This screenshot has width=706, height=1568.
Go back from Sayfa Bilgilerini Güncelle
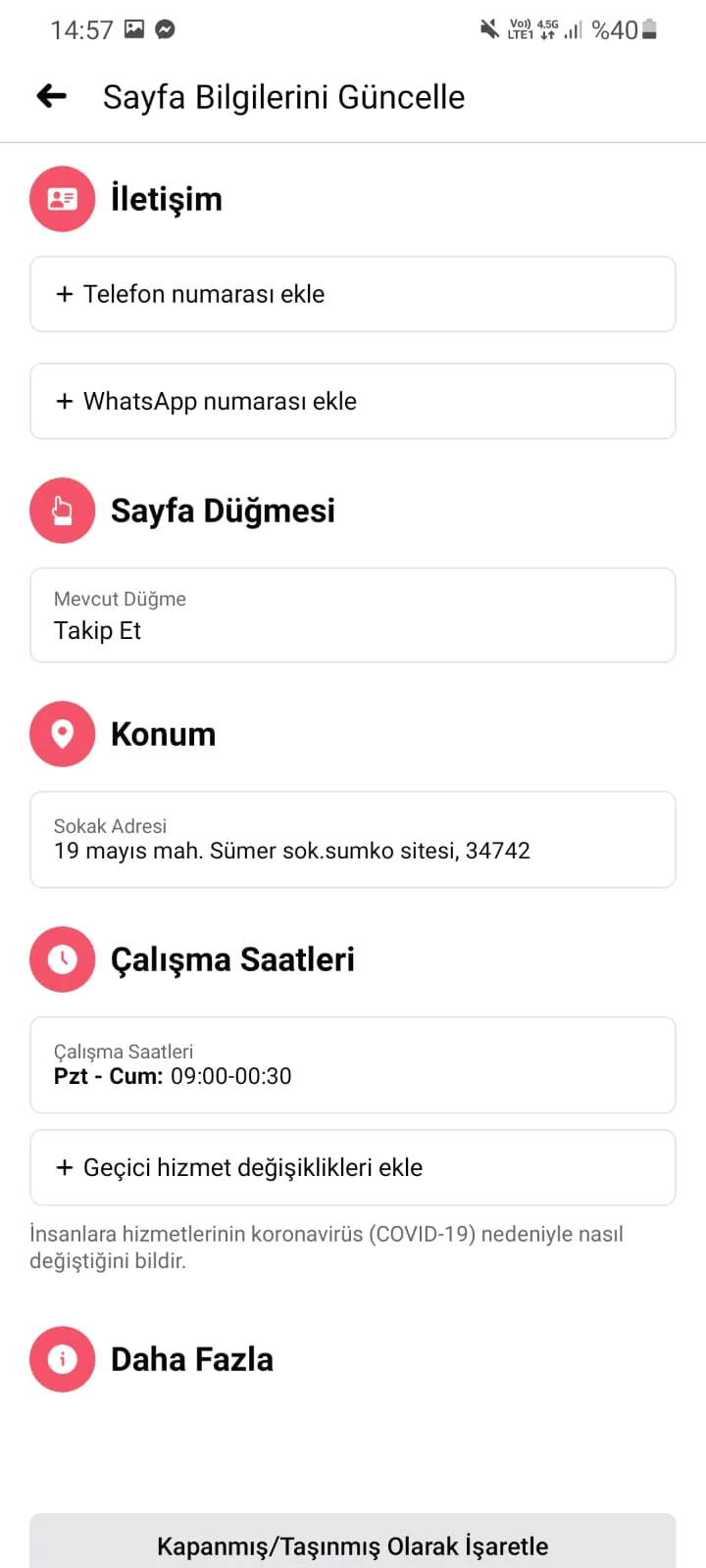(x=52, y=96)
